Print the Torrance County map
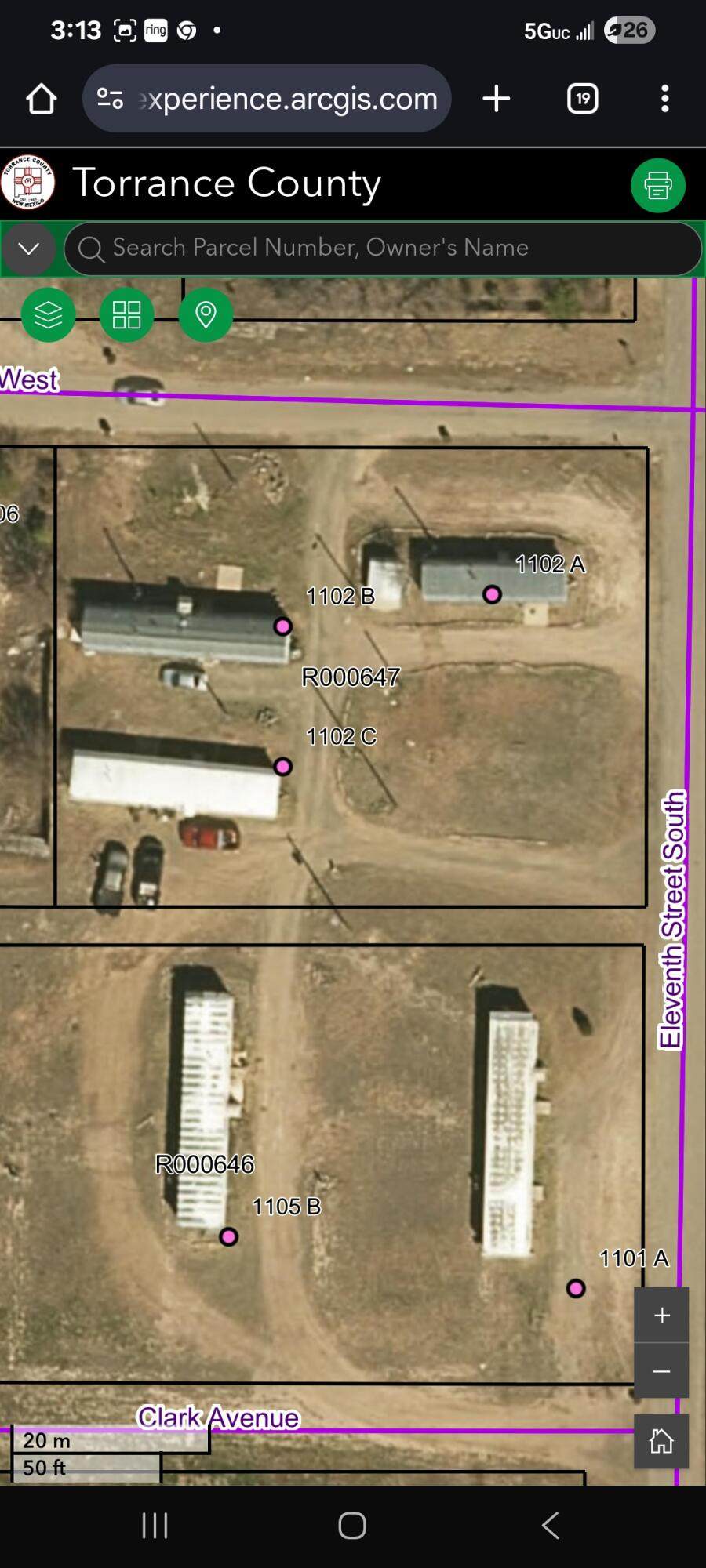Viewport: 706px width, 1568px height. click(657, 186)
